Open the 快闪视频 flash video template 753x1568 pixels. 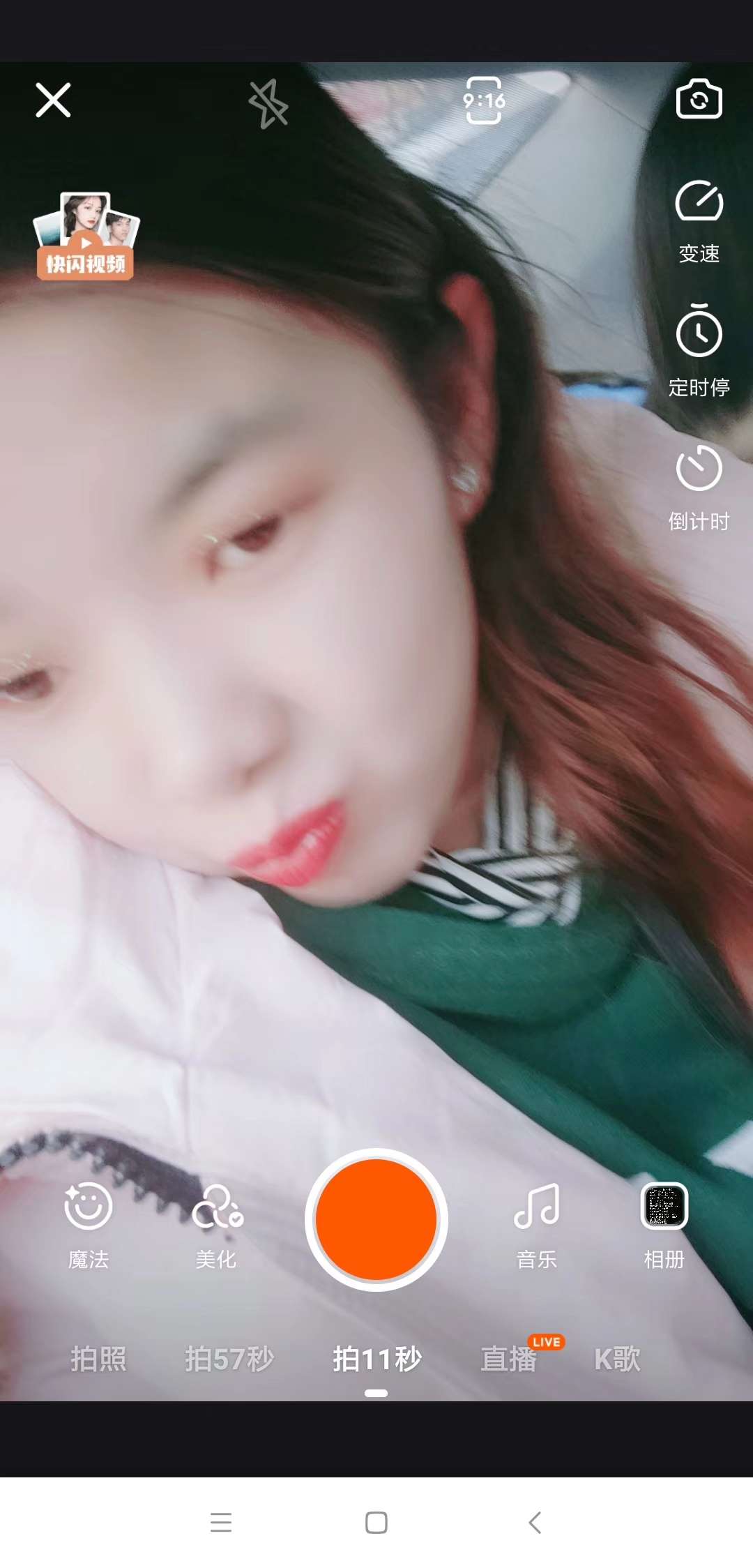(86, 236)
